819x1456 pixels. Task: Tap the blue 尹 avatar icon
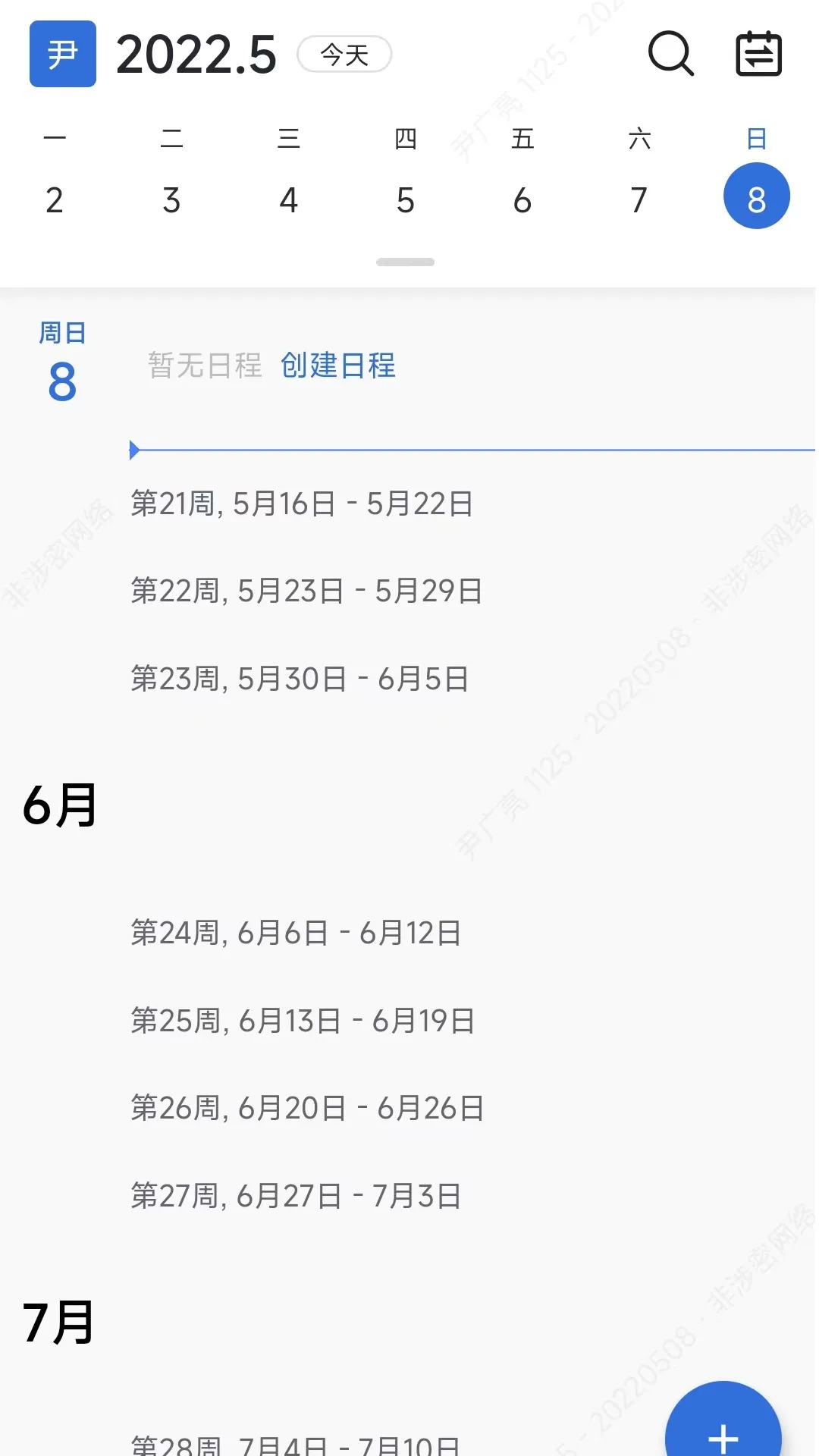(62, 54)
